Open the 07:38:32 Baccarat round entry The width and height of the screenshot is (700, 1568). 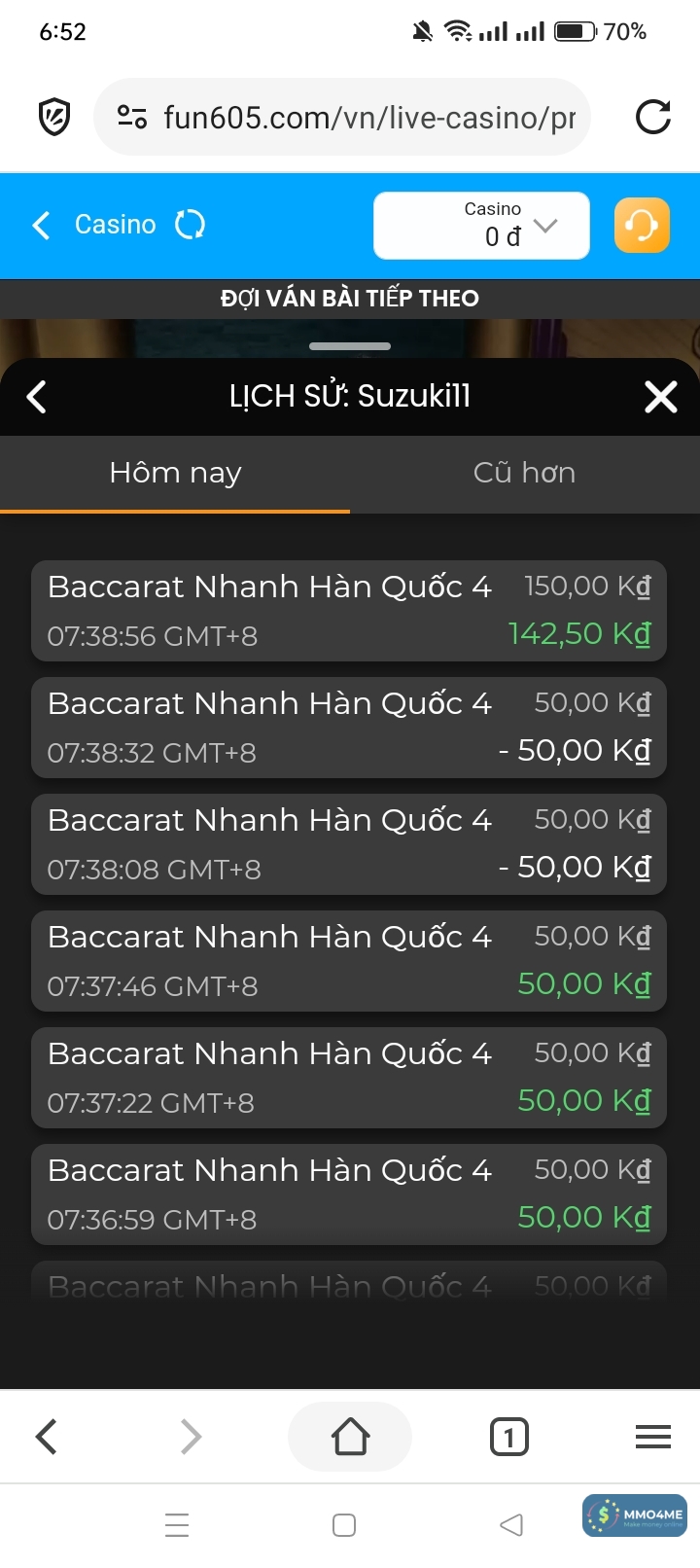click(x=349, y=728)
